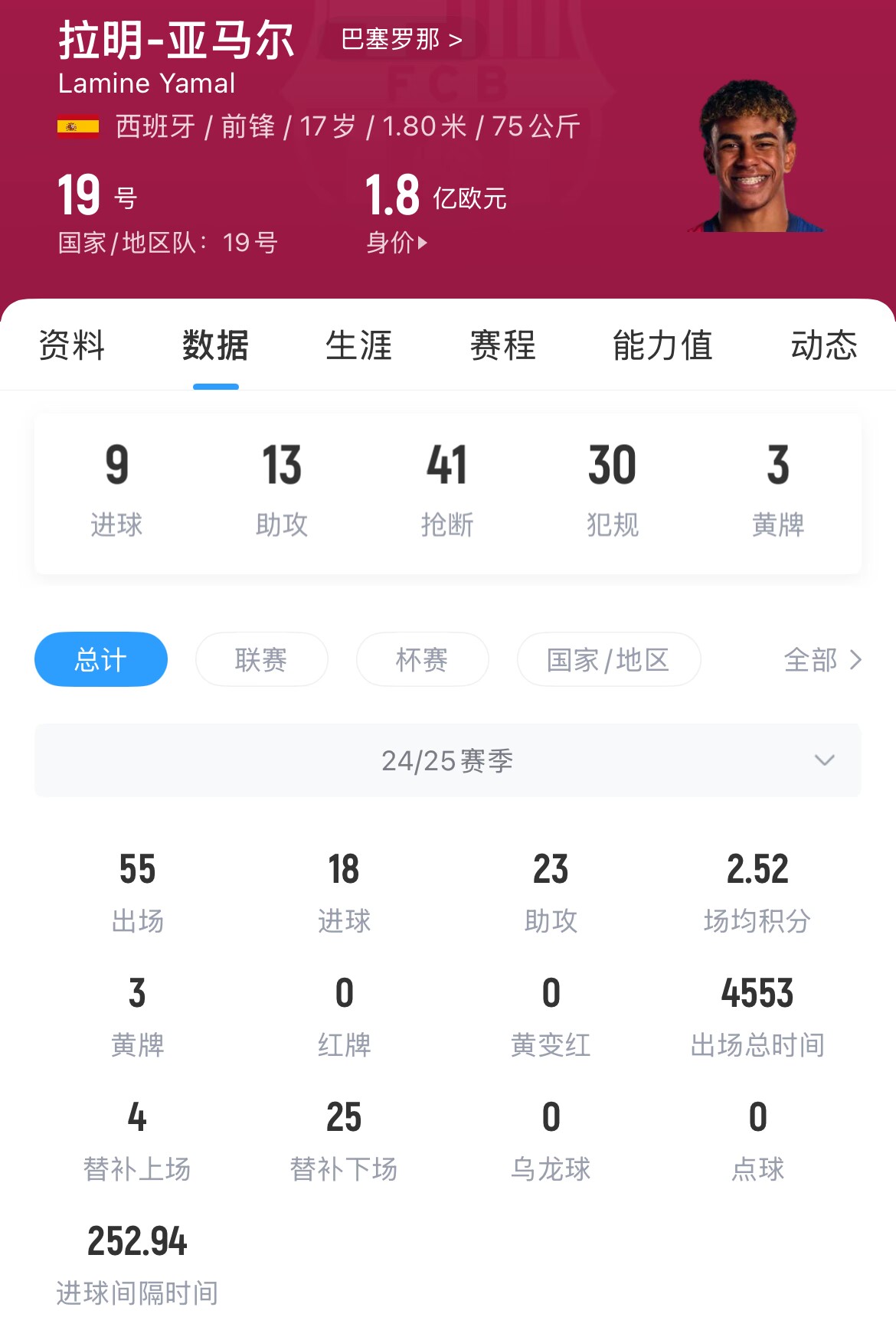The image size is (896, 1330).
Task: Open 全部 to see all competitions
Action: tap(822, 659)
